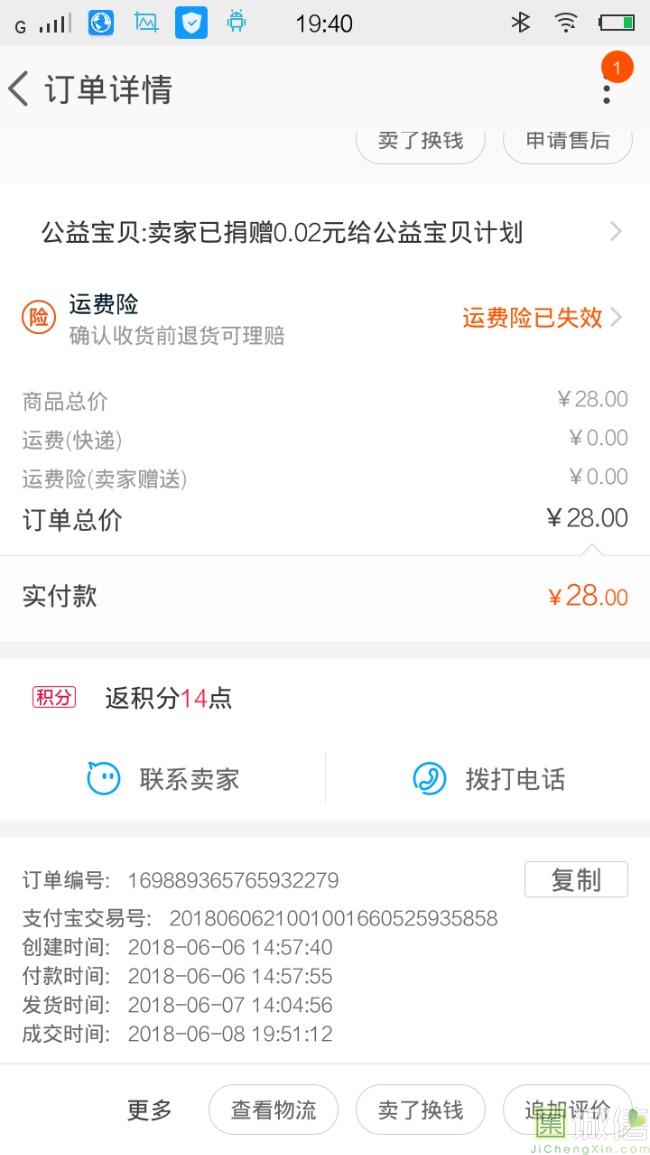Image resolution: width=650 pixels, height=1155 pixels.
Task: Add a follow-up review via 追加评价
Action: coord(567,1109)
